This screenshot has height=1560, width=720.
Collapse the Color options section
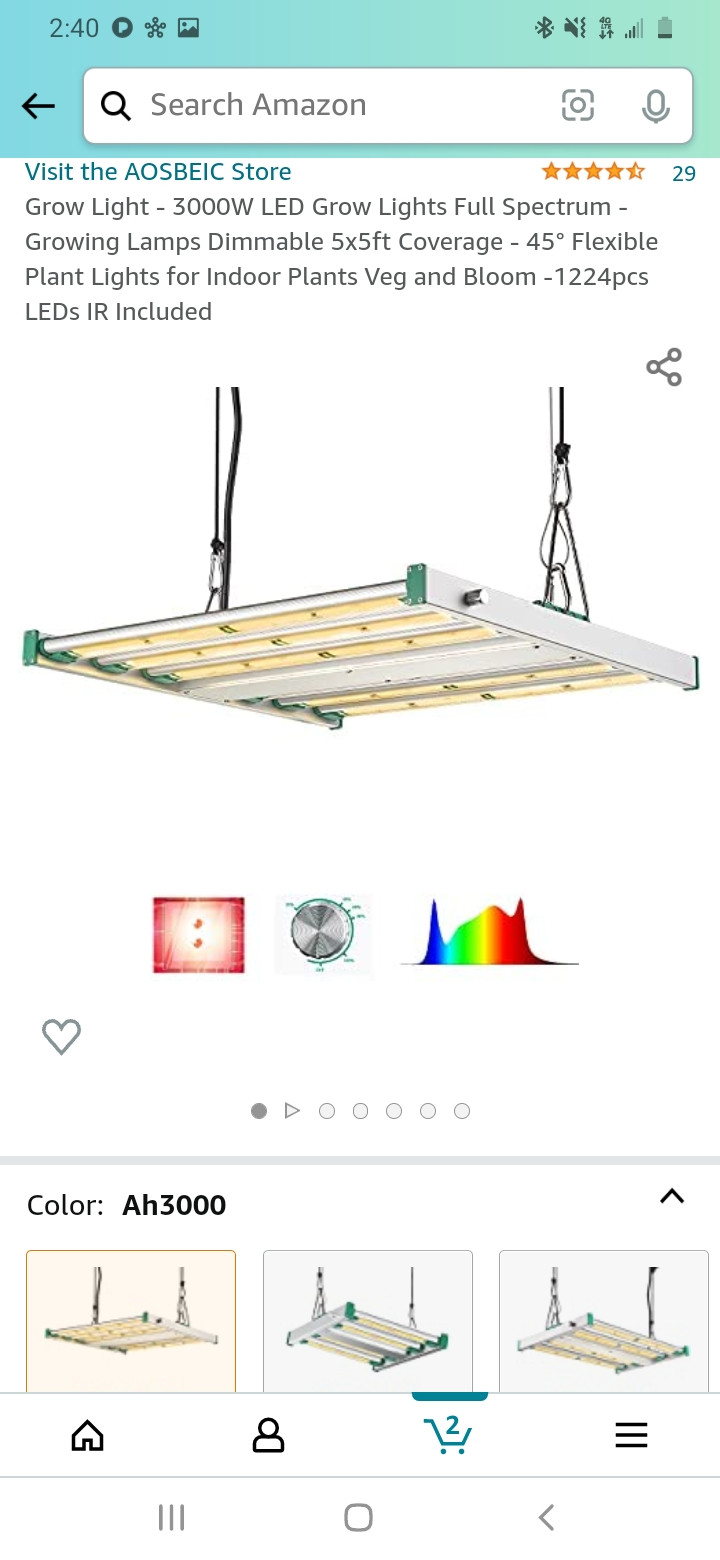[x=672, y=1197]
